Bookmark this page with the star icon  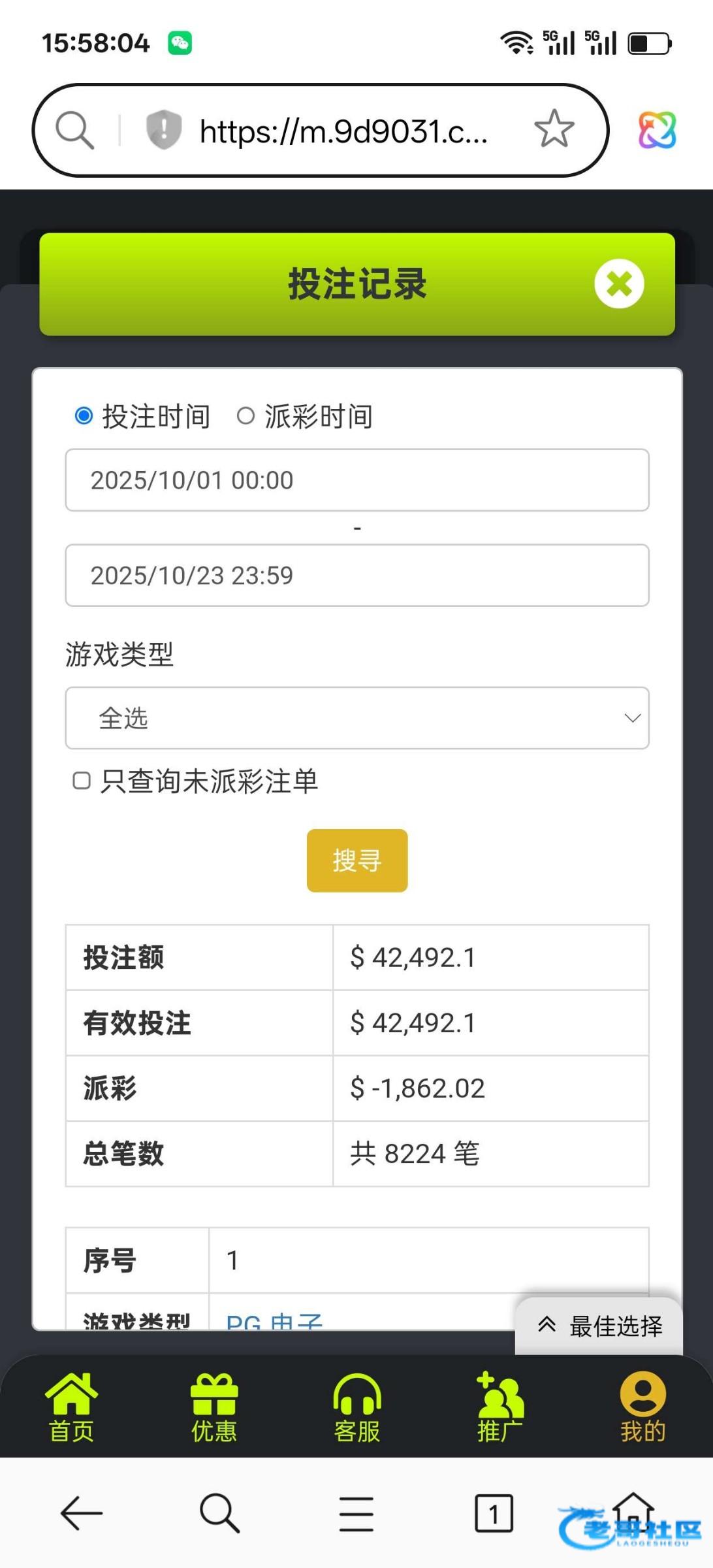coord(554,129)
